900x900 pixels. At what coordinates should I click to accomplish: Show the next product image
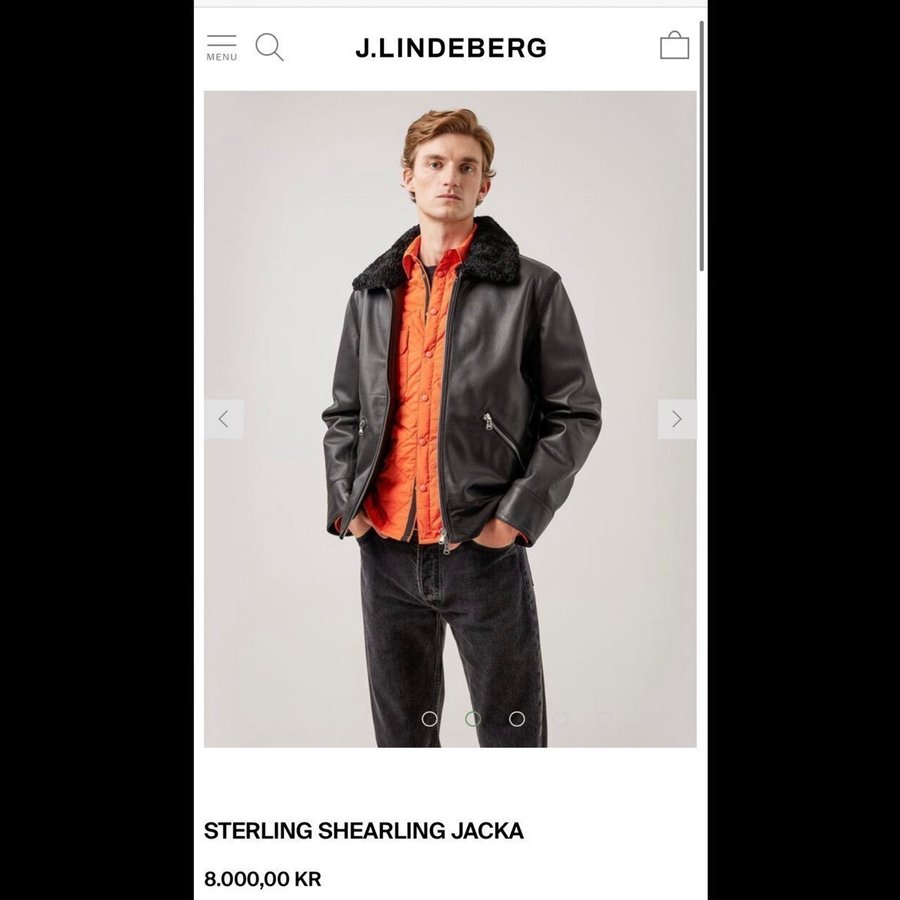(677, 419)
